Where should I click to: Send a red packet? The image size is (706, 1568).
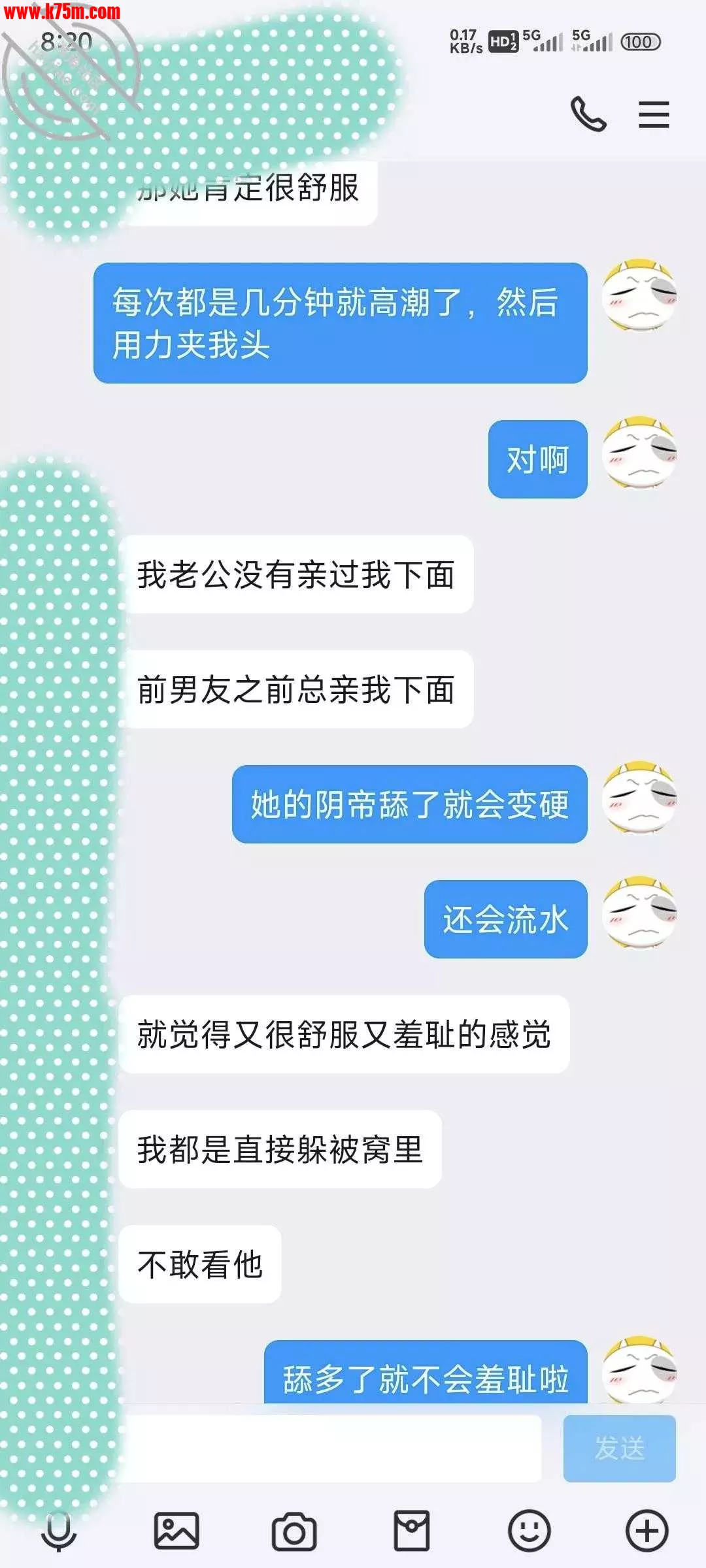tap(412, 1531)
